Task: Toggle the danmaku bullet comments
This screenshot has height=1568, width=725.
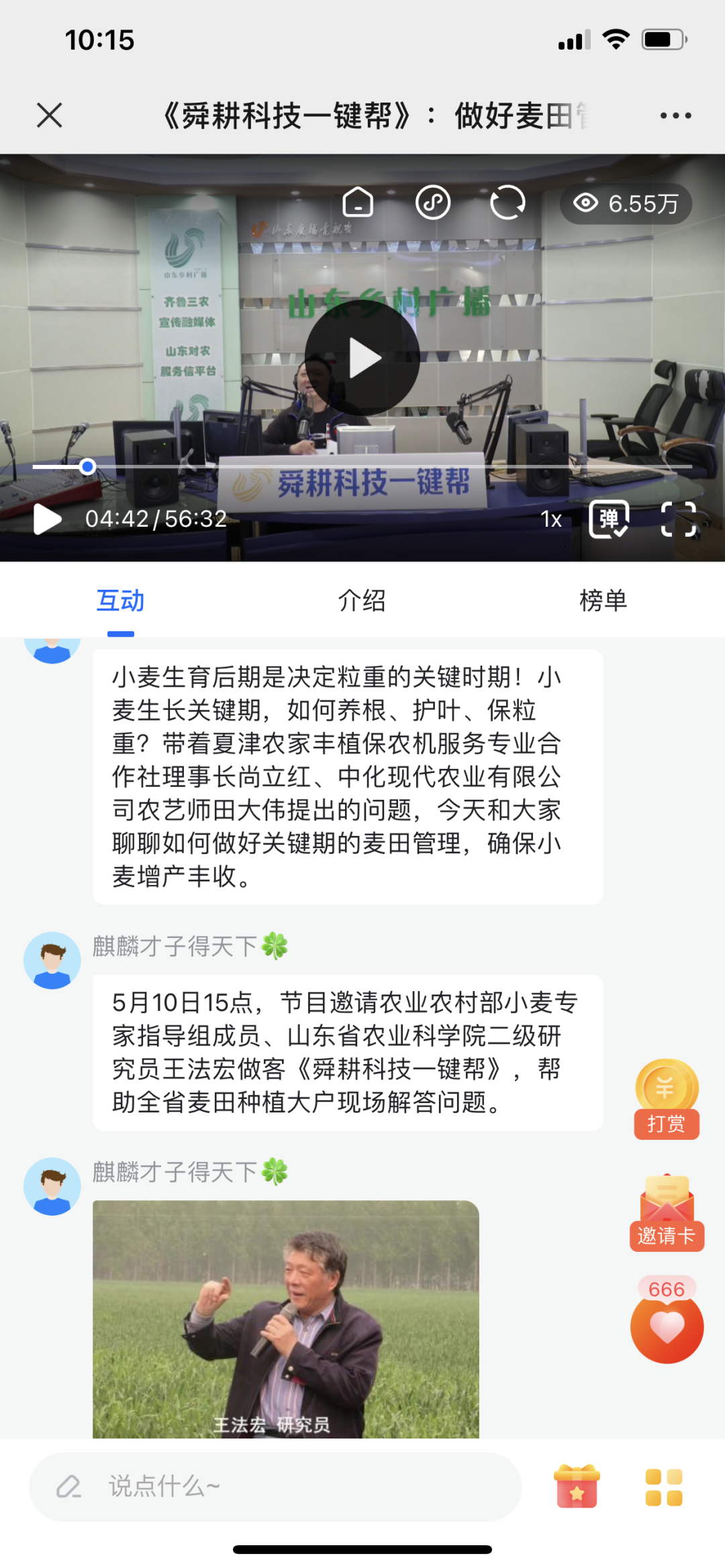Action: click(x=609, y=519)
